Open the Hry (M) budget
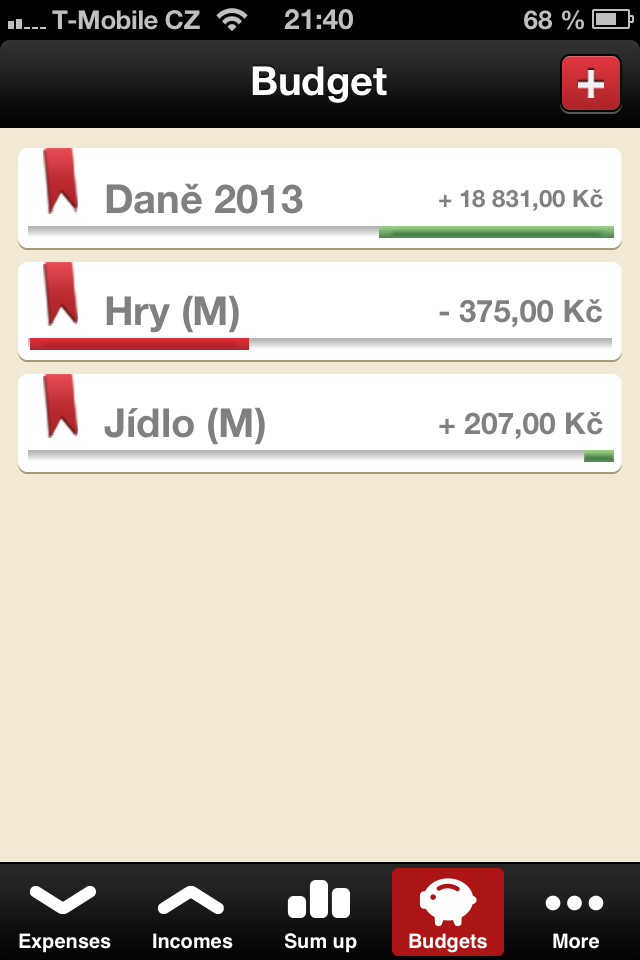This screenshot has width=640, height=960. pyautogui.click(x=320, y=311)
